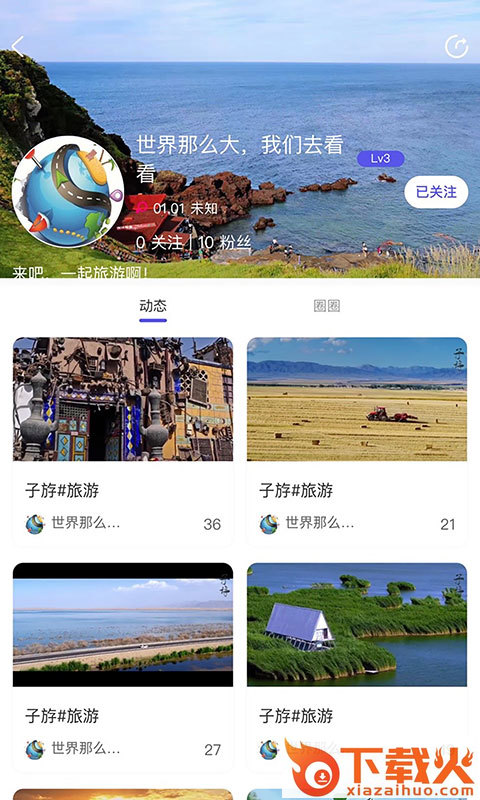Go back using the top-left arrow
The width and height of the screenshot is (480, 800).
coord(18,46)
